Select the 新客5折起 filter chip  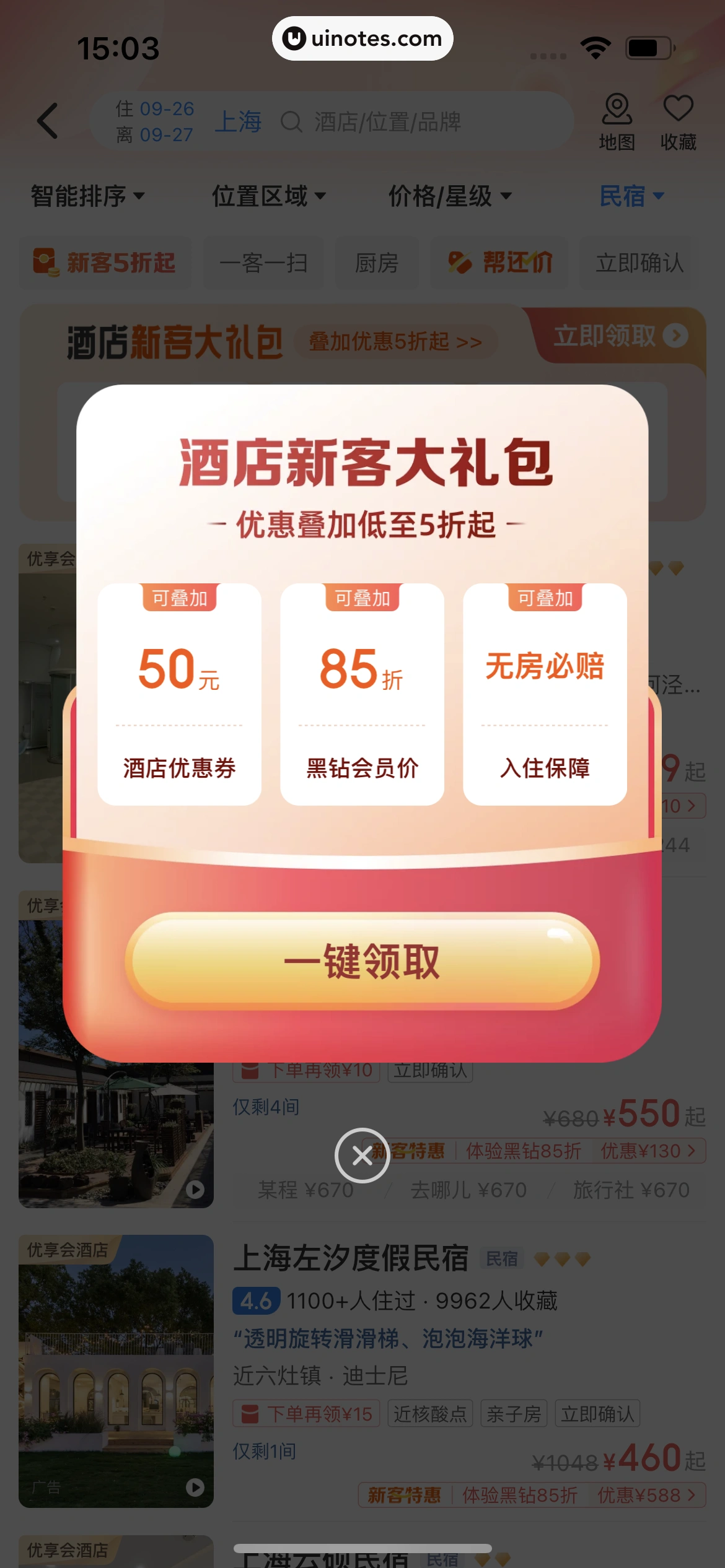click(x=105, y=263)
